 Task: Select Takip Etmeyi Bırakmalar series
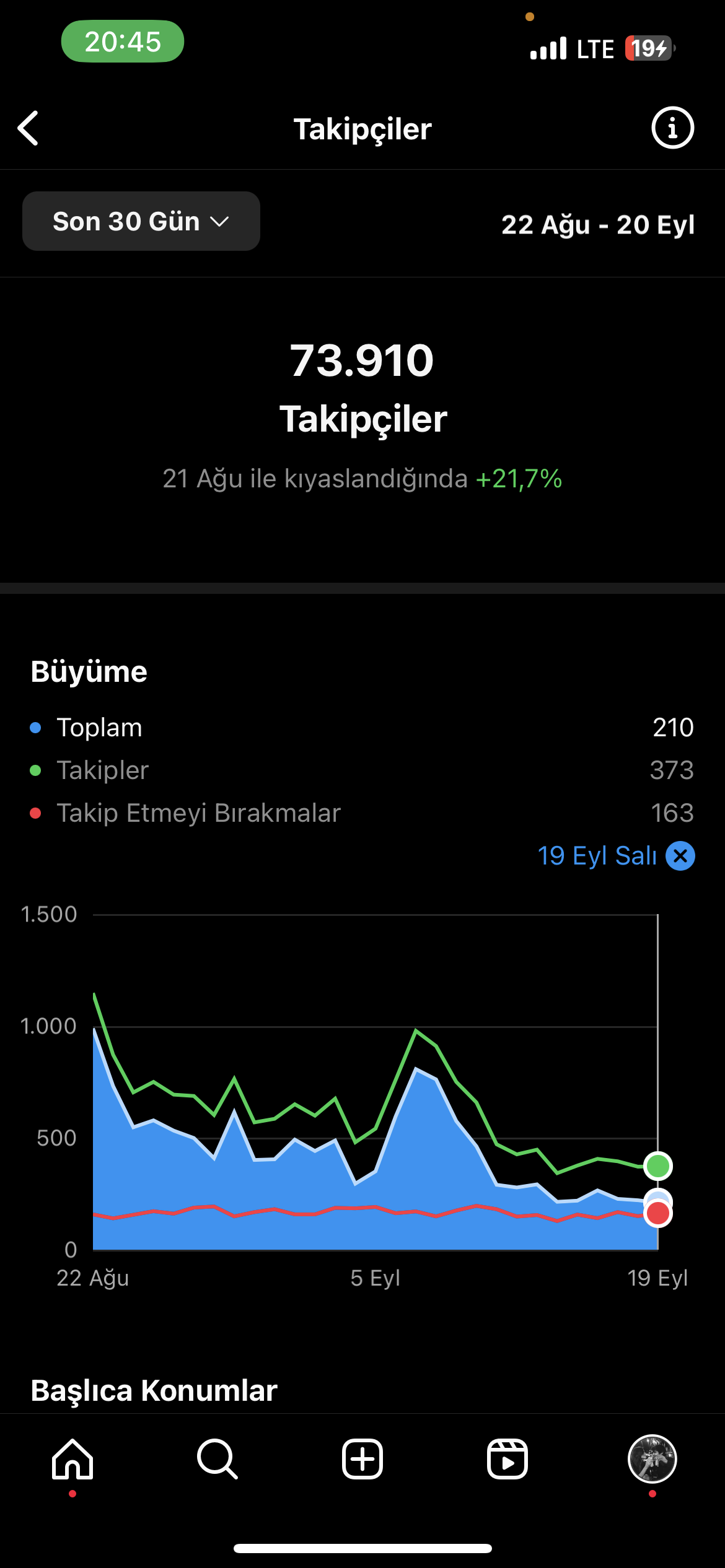pos(362,812)
